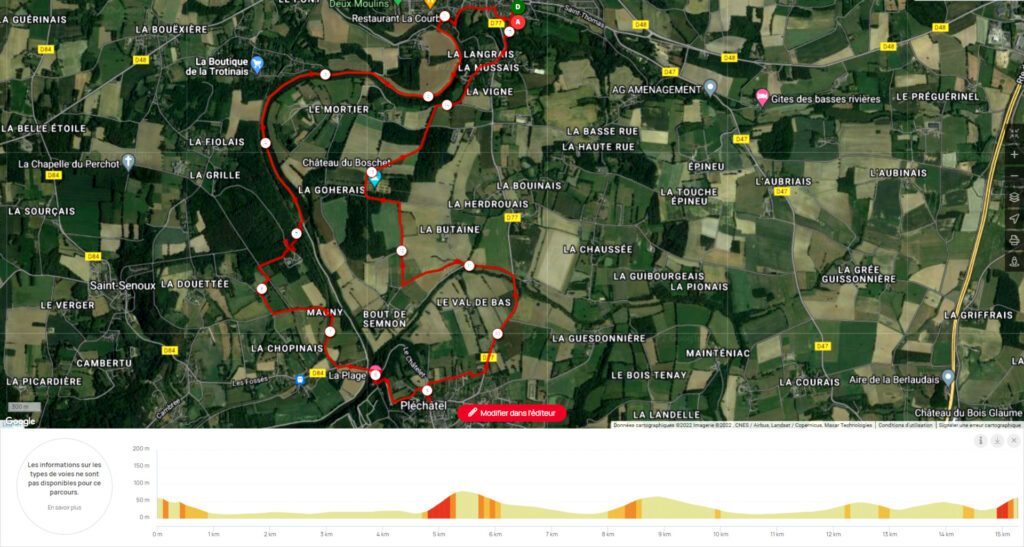This screenshot has height=547, width=1024.
Task: Report a map error via "Signaler une erreur cartographique"
Action: point(979,425)
